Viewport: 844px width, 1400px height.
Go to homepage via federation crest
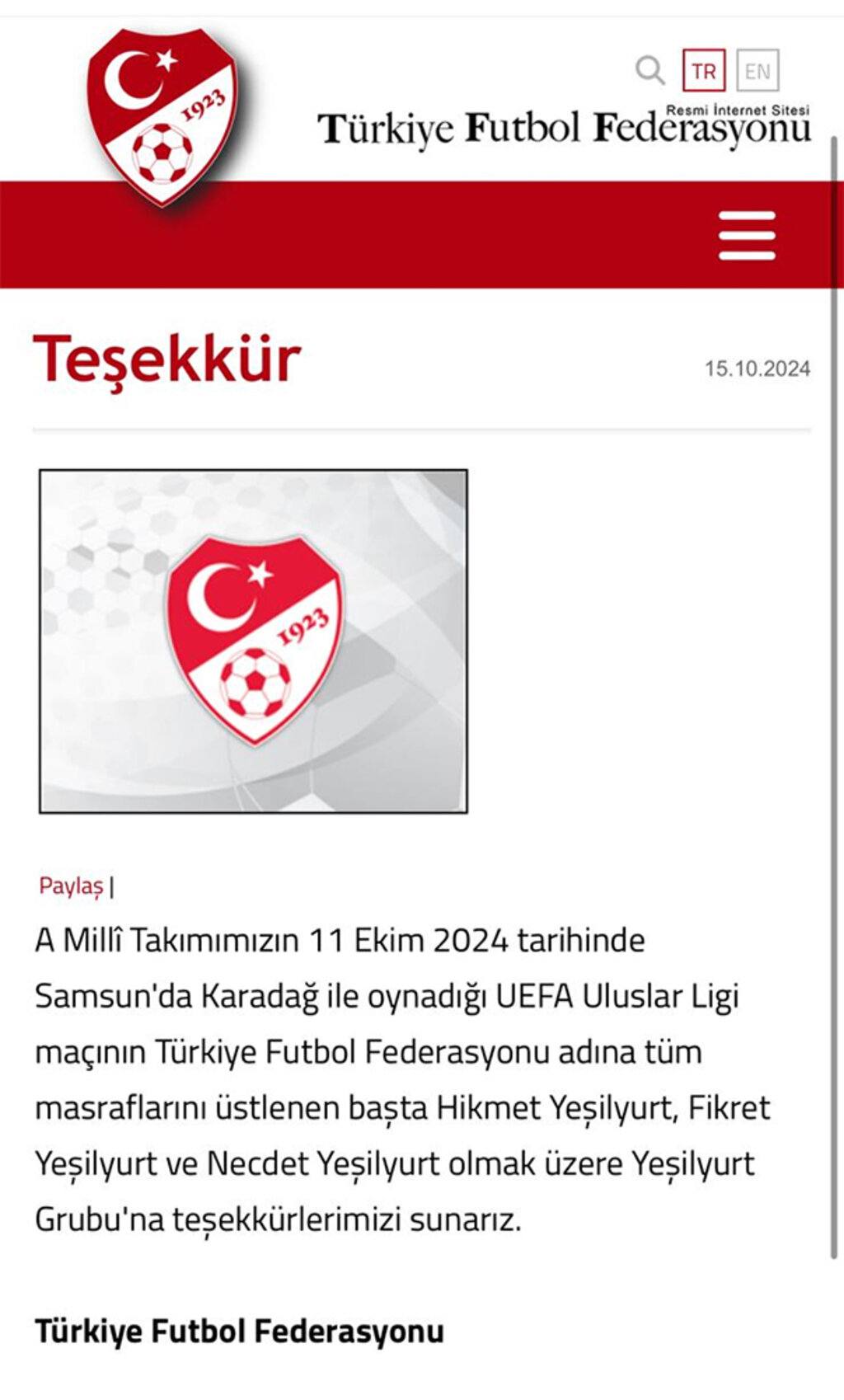pos(162,115)
